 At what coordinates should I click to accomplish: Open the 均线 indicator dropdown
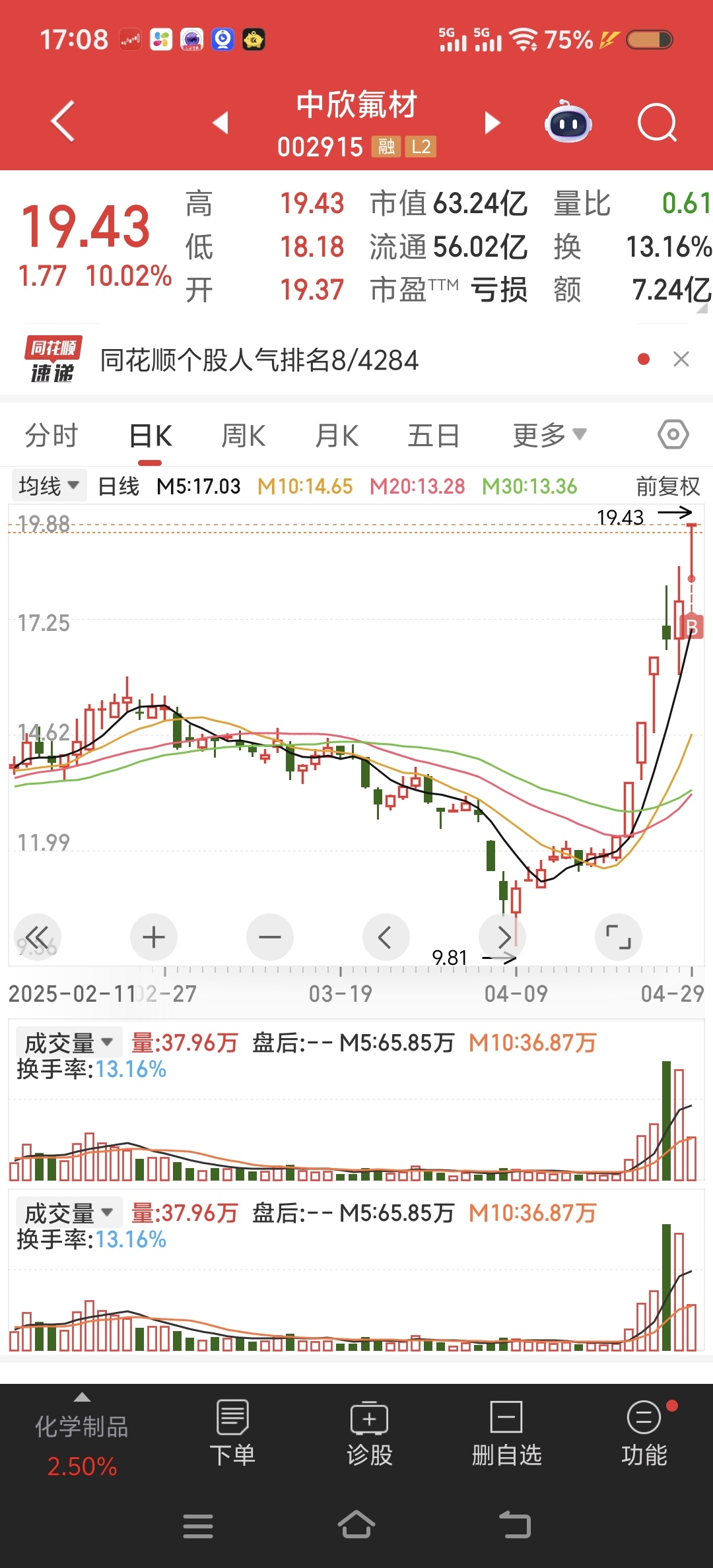48,486
